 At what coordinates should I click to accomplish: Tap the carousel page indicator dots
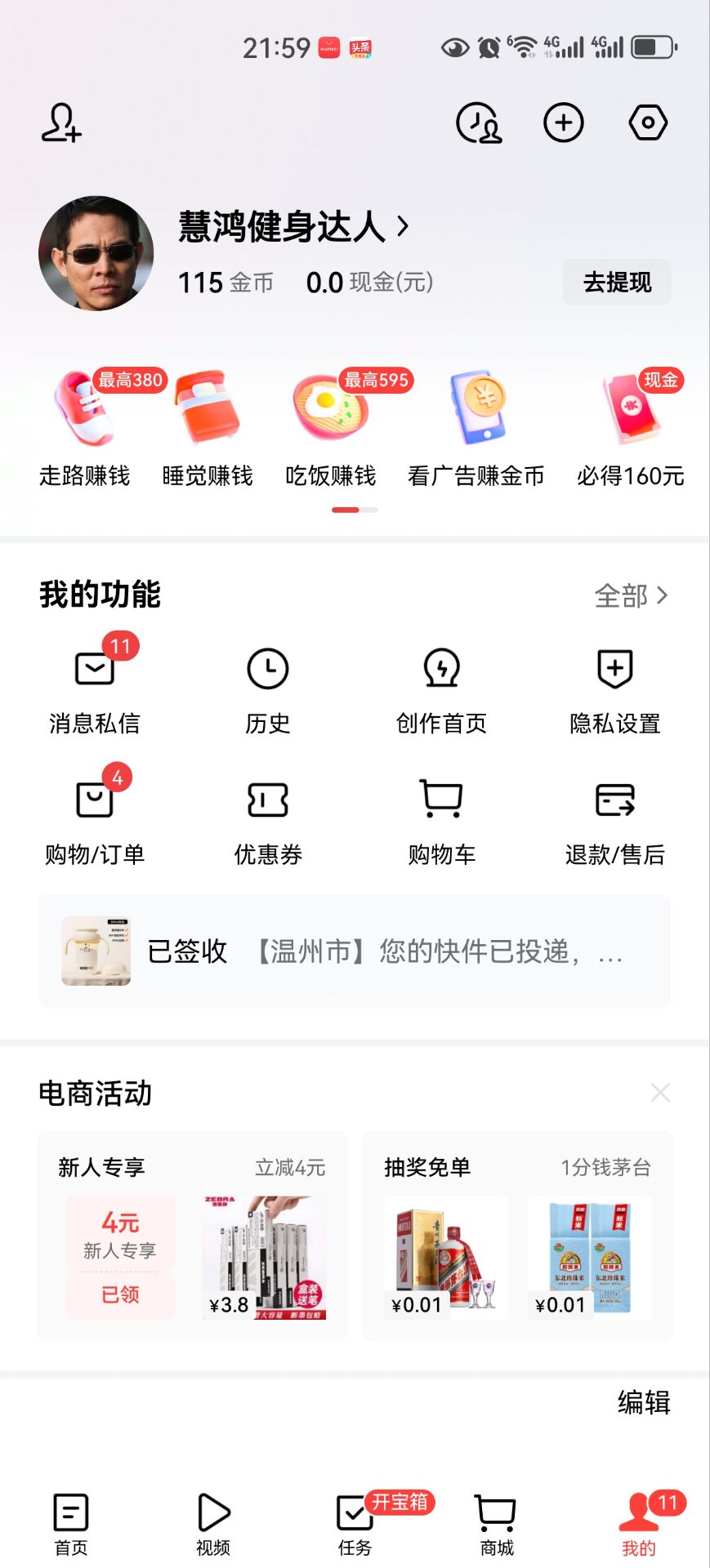(x=355, y=508)
